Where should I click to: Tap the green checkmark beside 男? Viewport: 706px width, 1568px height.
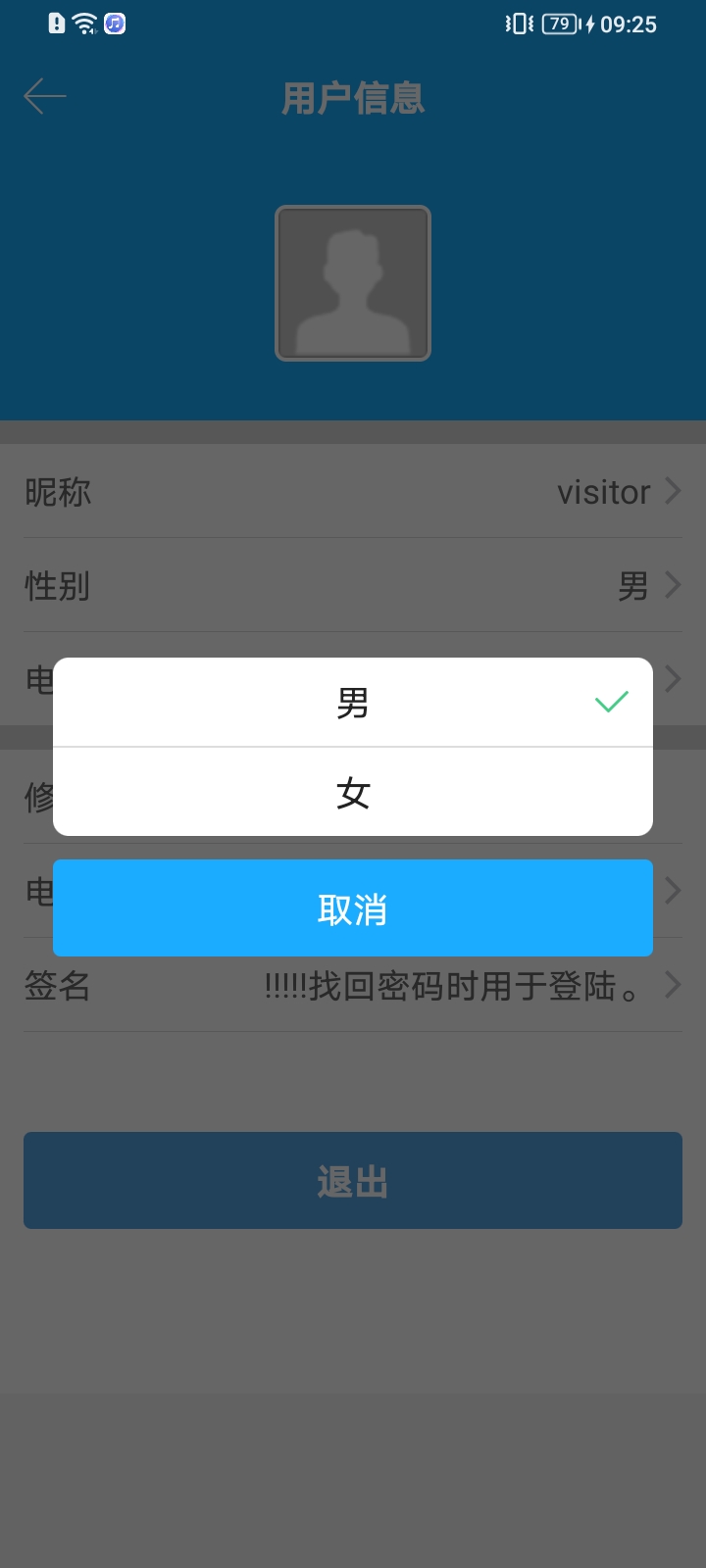tap(611, 700)
